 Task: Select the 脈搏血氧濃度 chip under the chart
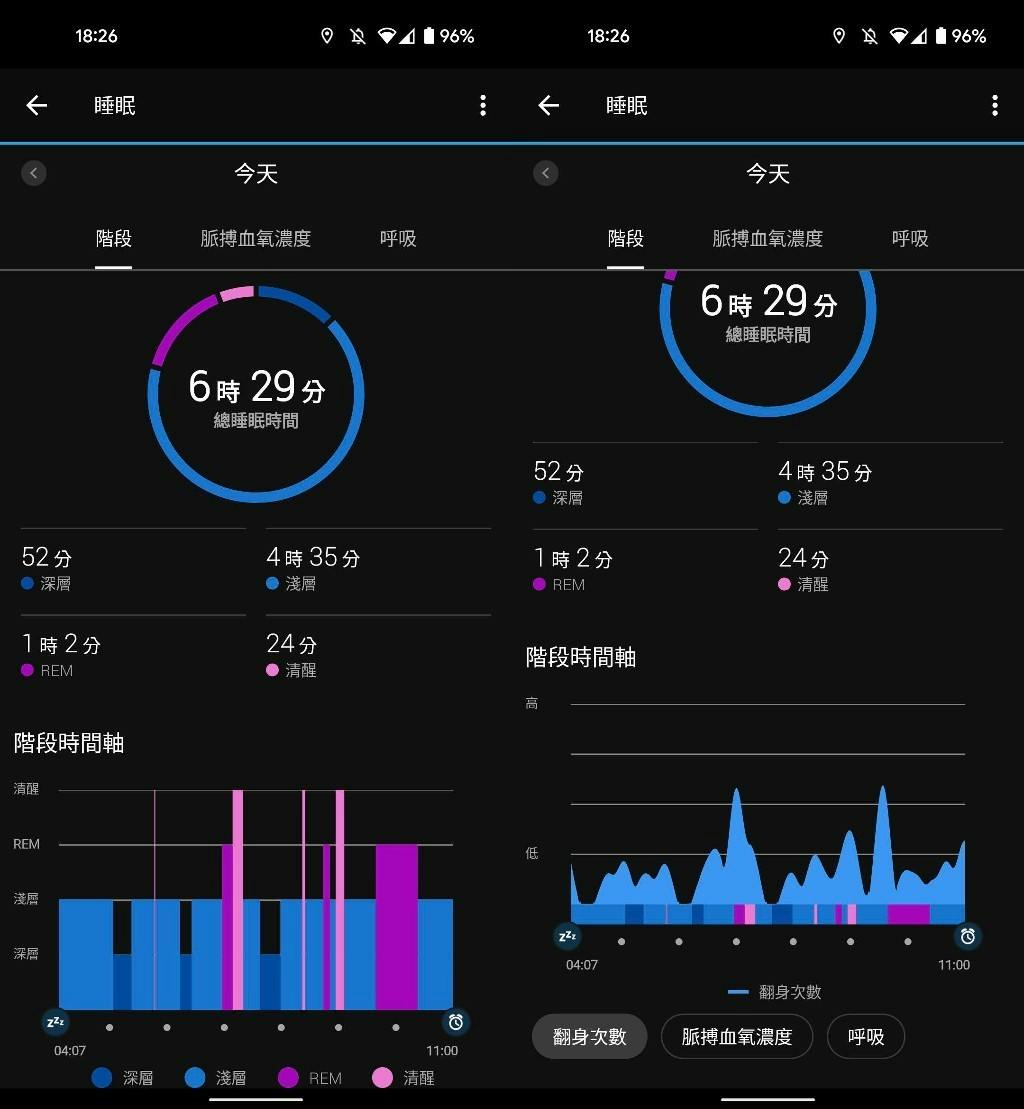pos(737,1037)
